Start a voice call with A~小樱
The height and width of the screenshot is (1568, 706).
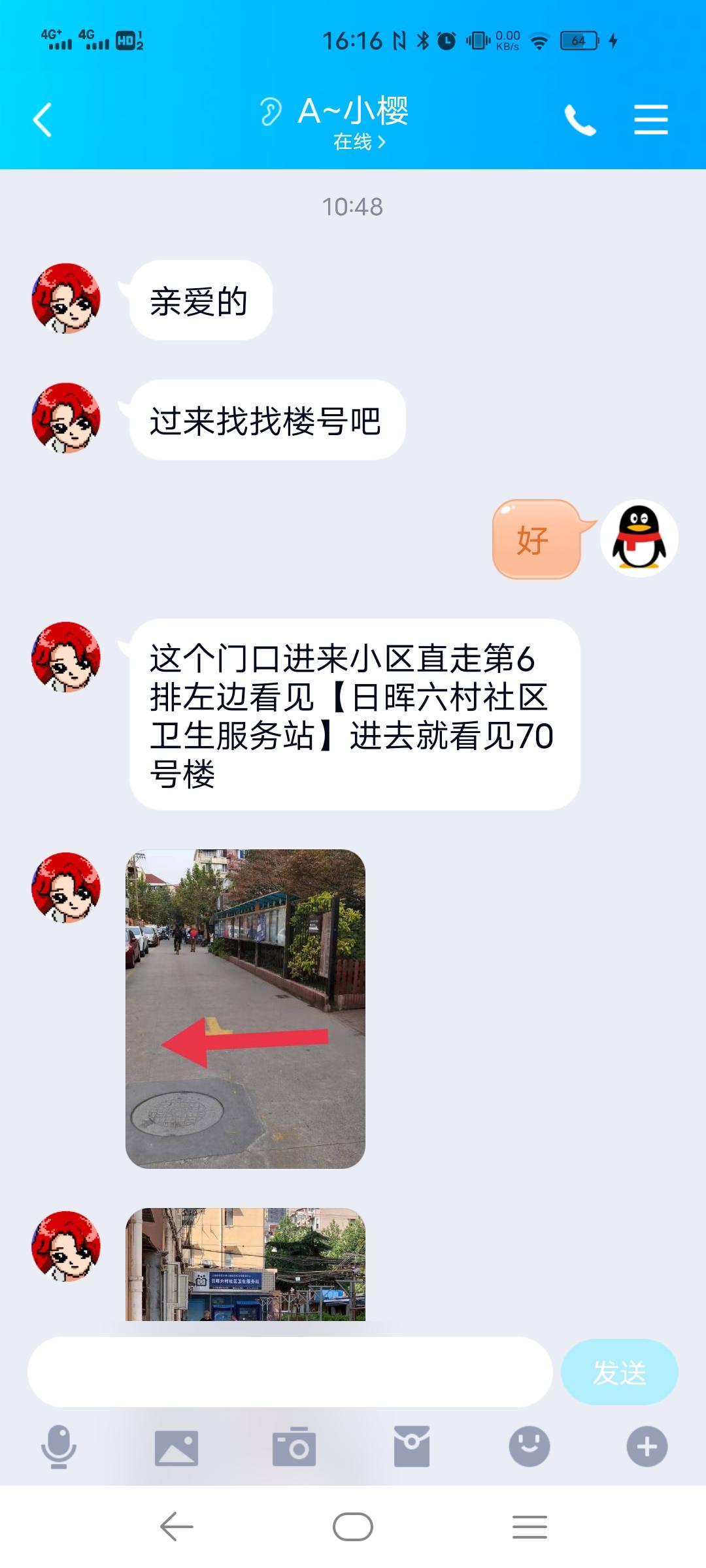tap(580, 120)
